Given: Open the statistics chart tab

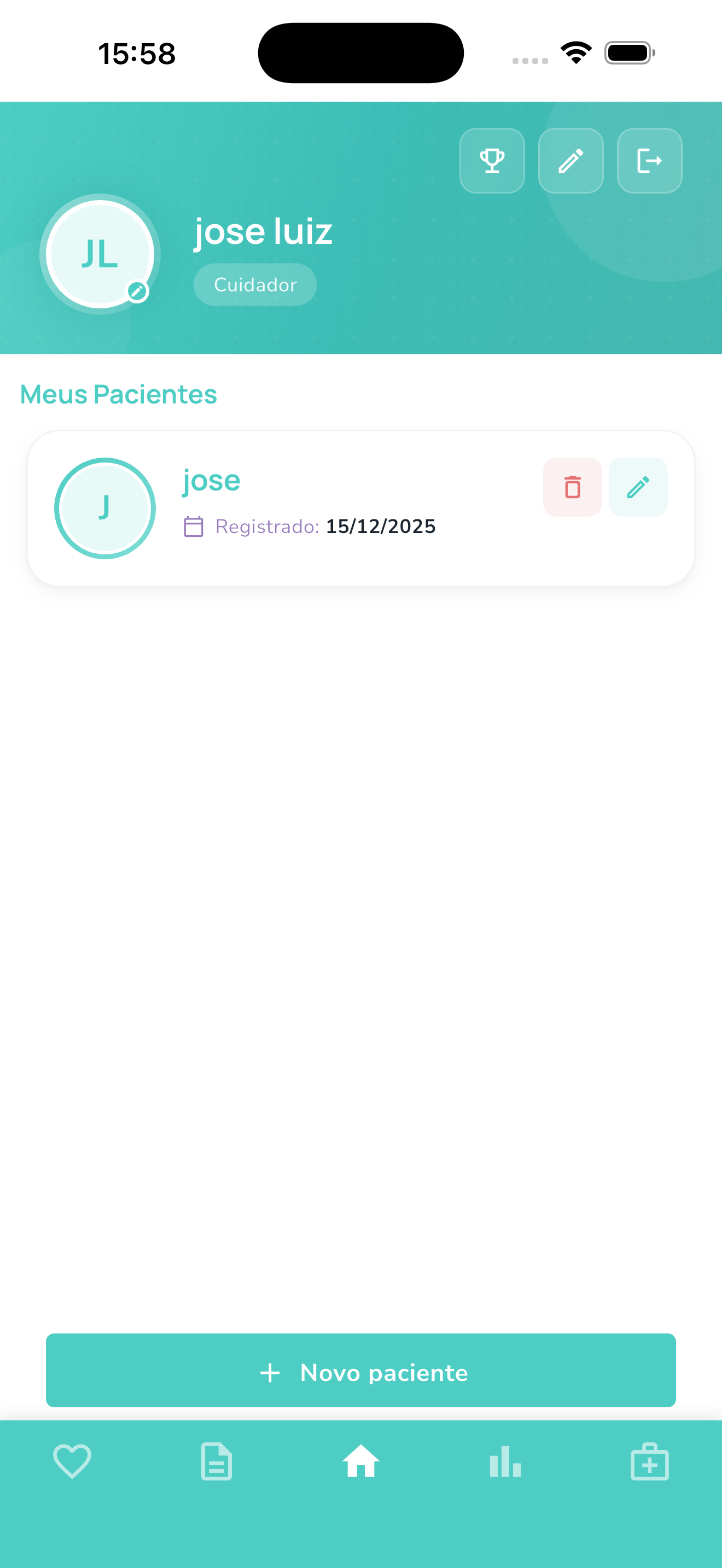Looking at the screenshot, I should (x=505, y=1461).
